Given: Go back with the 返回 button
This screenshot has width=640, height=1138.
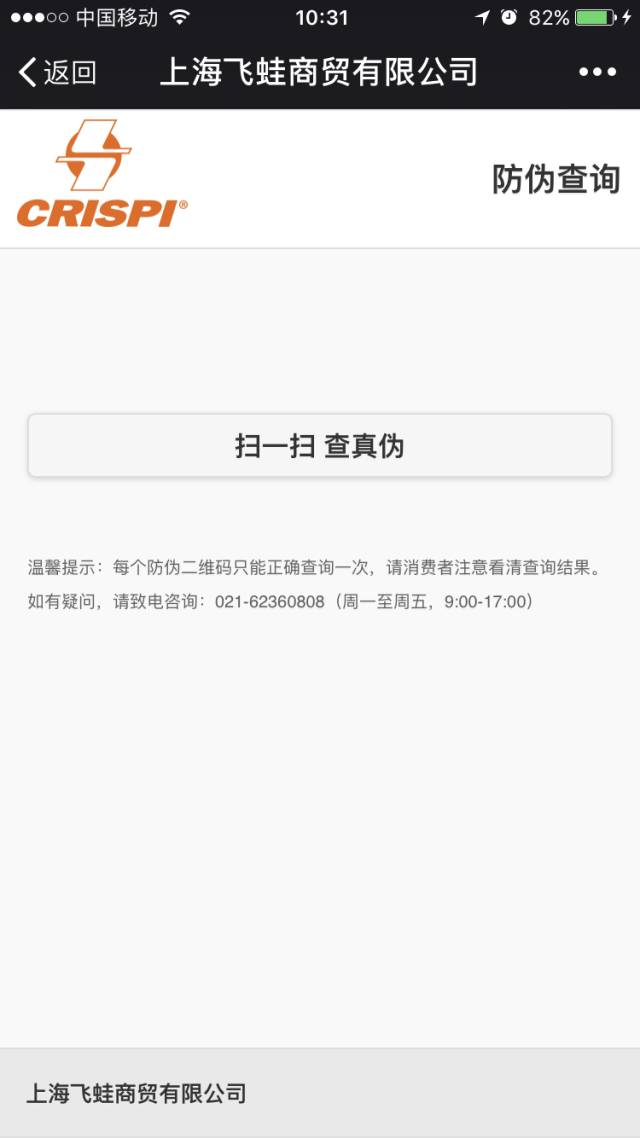Looking at the screenshot, I should [57, 73].
